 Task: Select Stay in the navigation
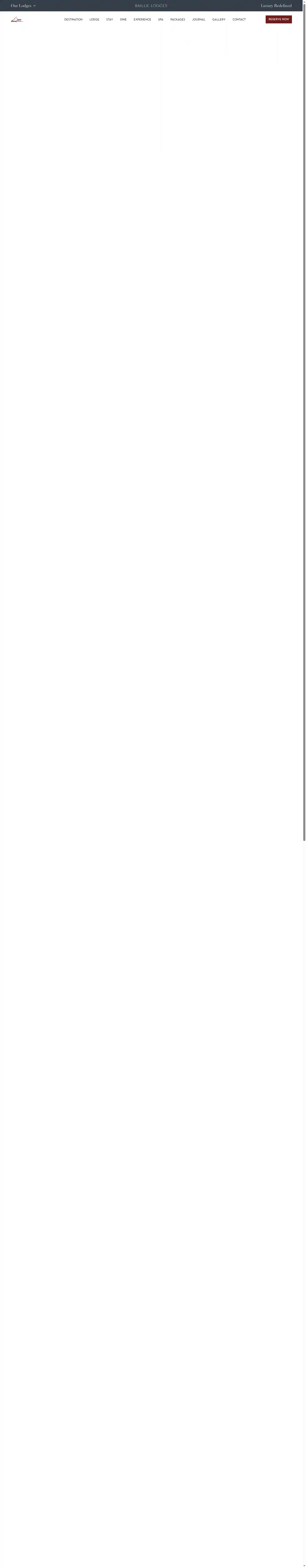pos(109,20)
